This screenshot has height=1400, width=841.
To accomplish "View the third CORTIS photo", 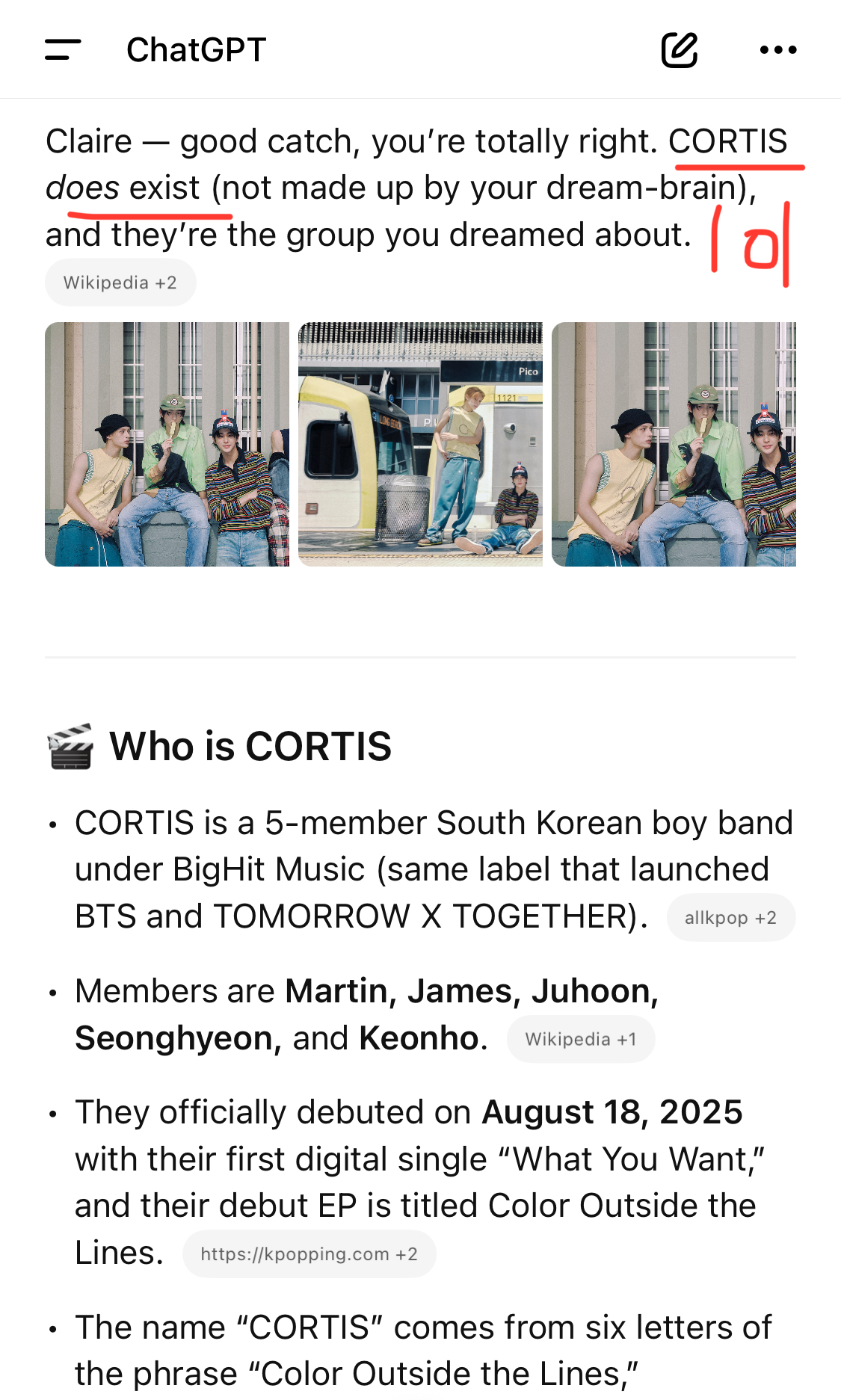I will [x=674, y=444].
